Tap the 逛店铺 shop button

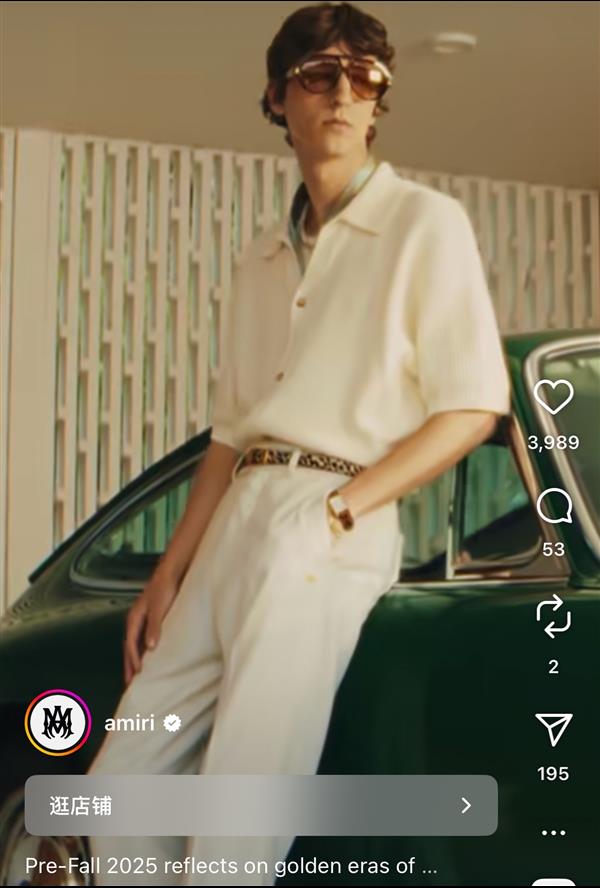pos(261,805)
